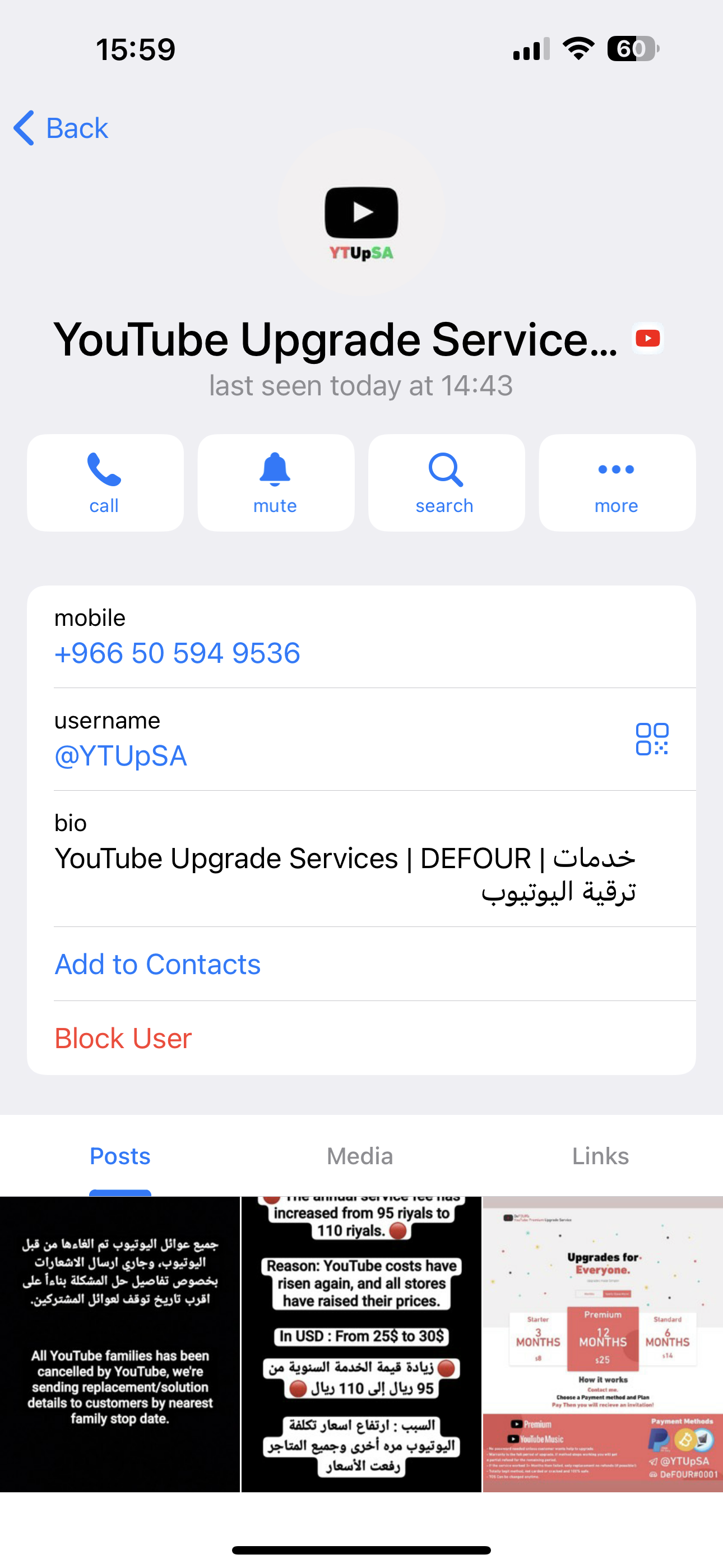Tap the mobile number +966 50 594 9536
Viewport: 723px width, 1568px height.
(177, 653)
